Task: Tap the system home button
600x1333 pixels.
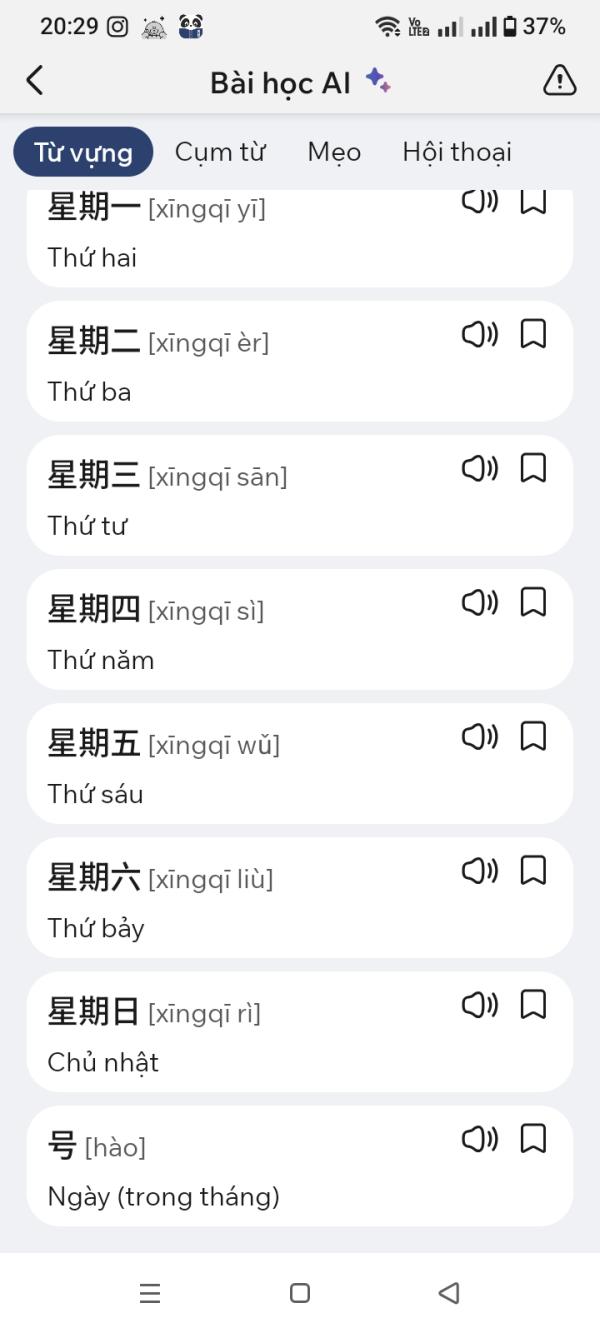Action: coord(300,1293)
